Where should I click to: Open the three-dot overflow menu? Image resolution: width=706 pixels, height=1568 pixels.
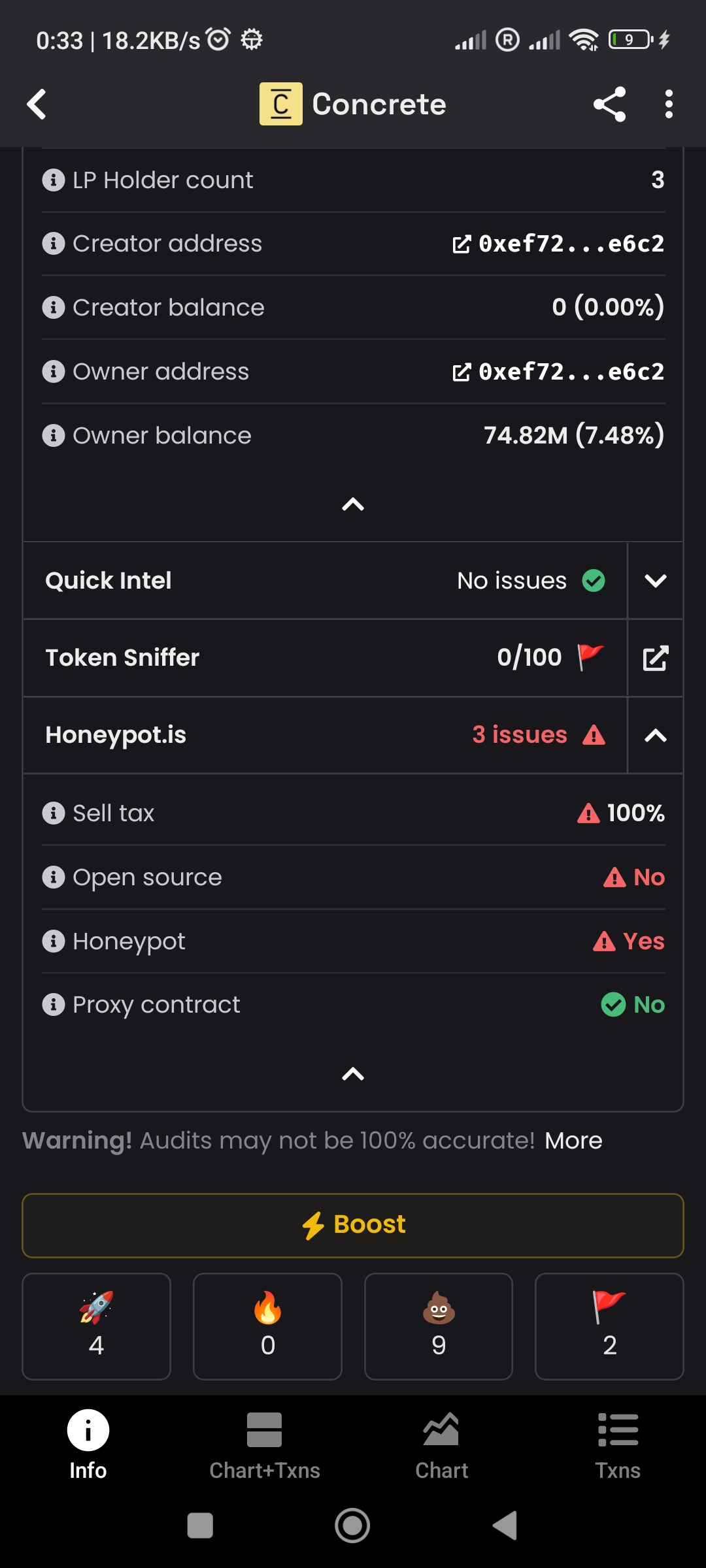pyautogui.click(x=668, y=105)
